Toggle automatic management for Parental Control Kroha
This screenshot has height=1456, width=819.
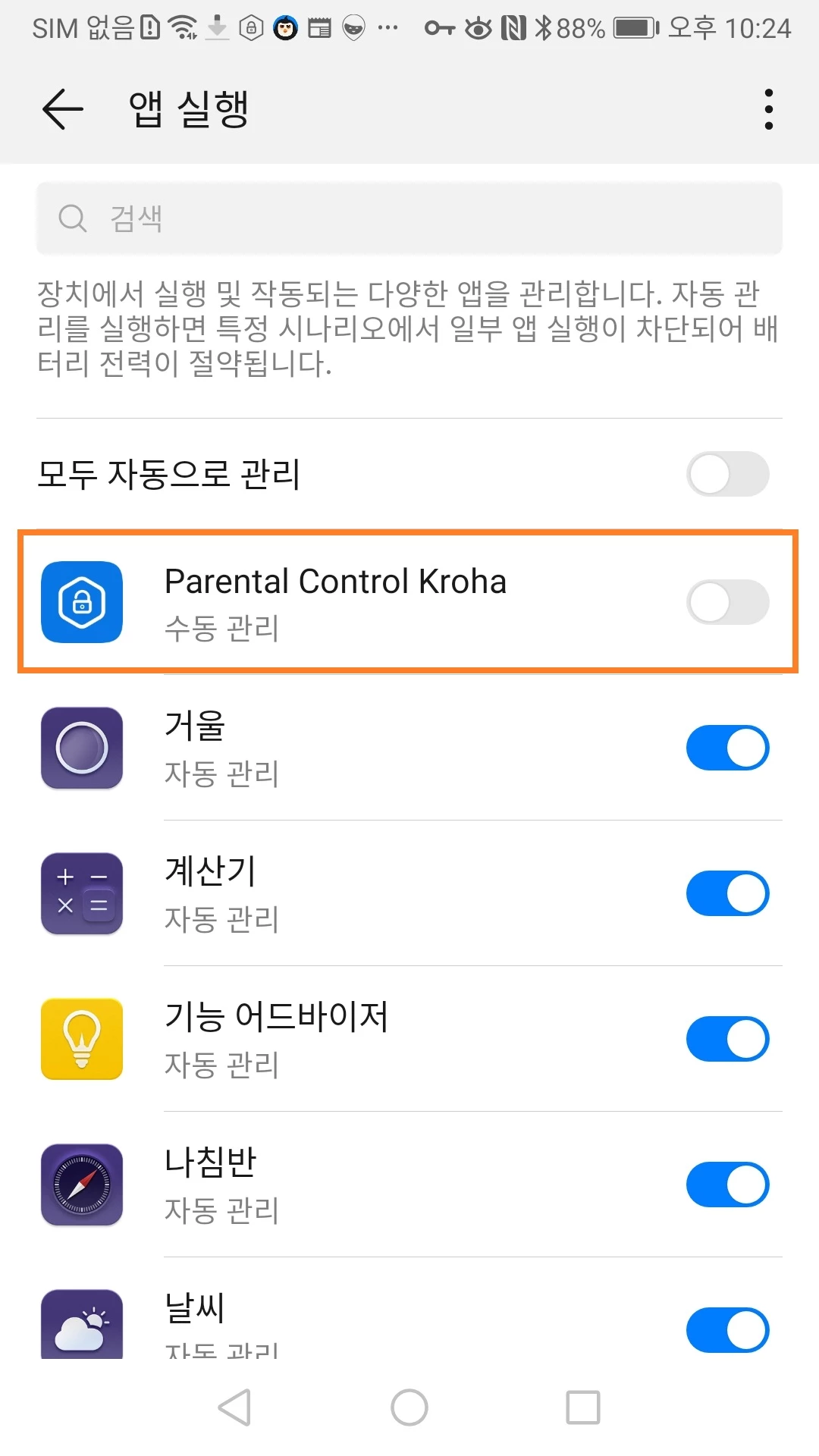click(727, 602)
